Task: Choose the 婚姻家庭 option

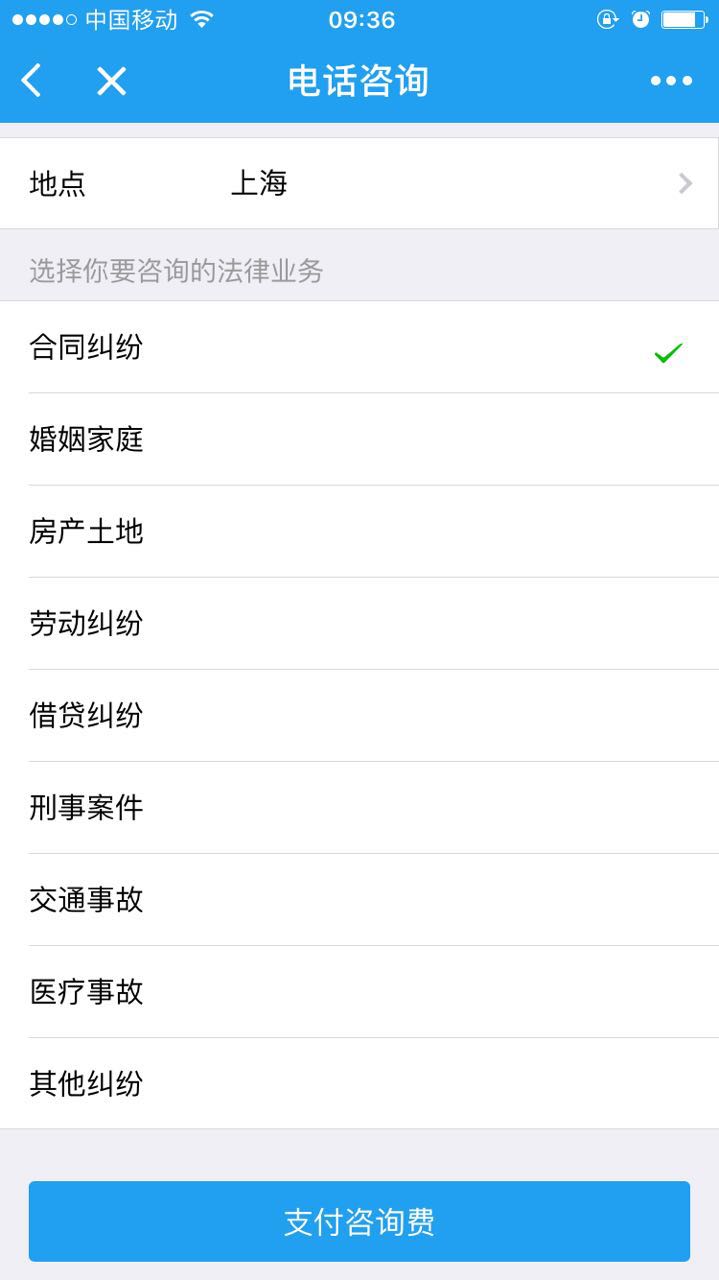Action: click(x=359, y=440)
